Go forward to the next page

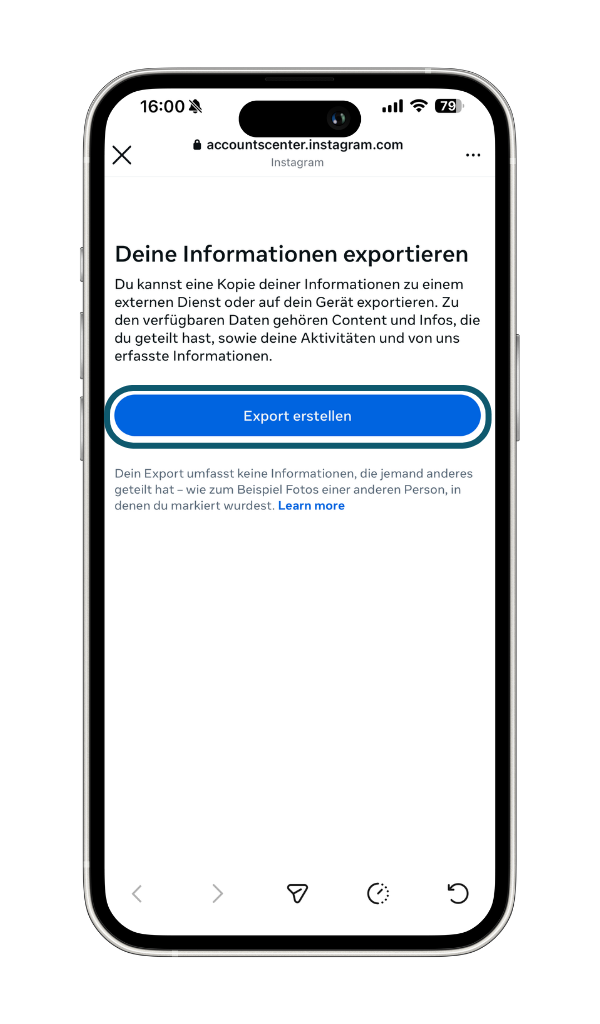[x=217, y=894]
